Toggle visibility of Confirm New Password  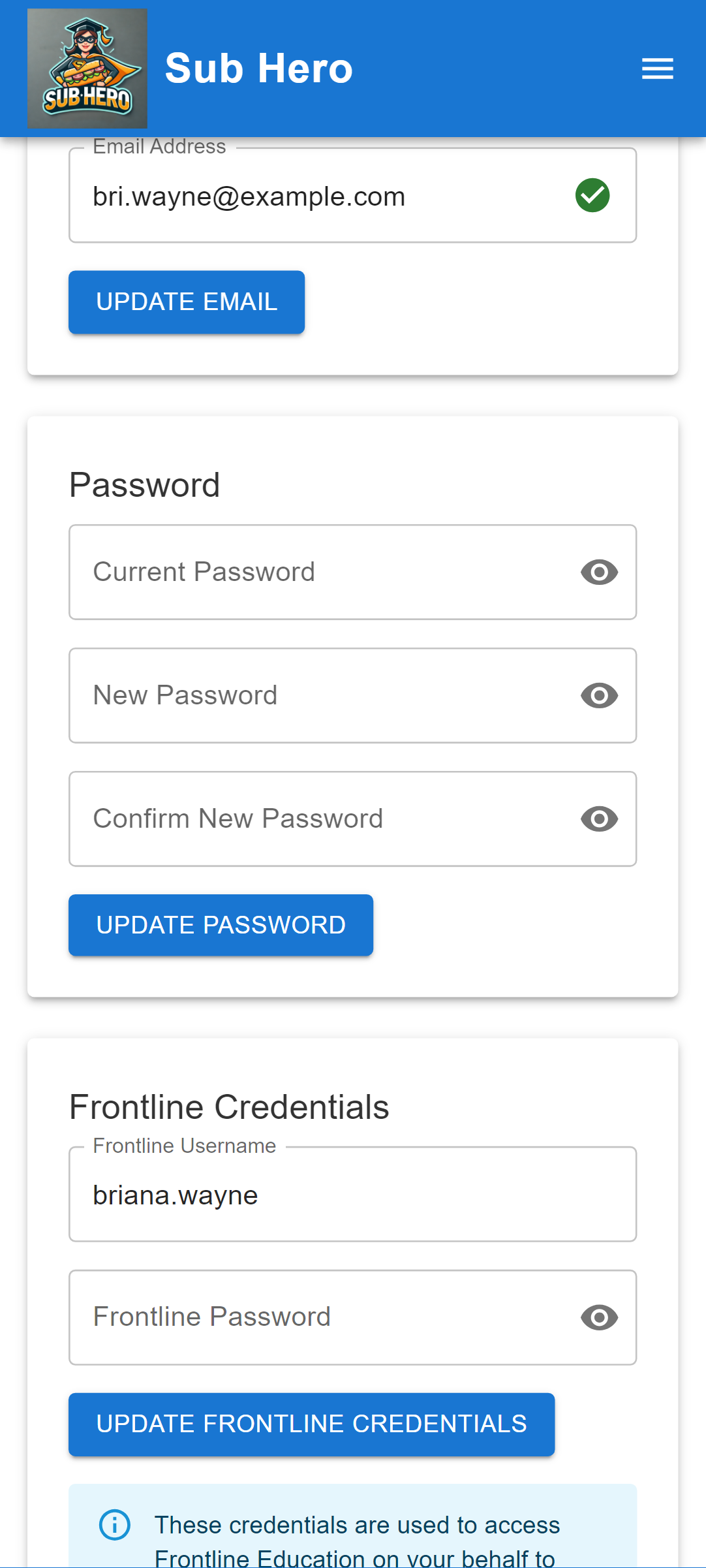tap(599, 819)
